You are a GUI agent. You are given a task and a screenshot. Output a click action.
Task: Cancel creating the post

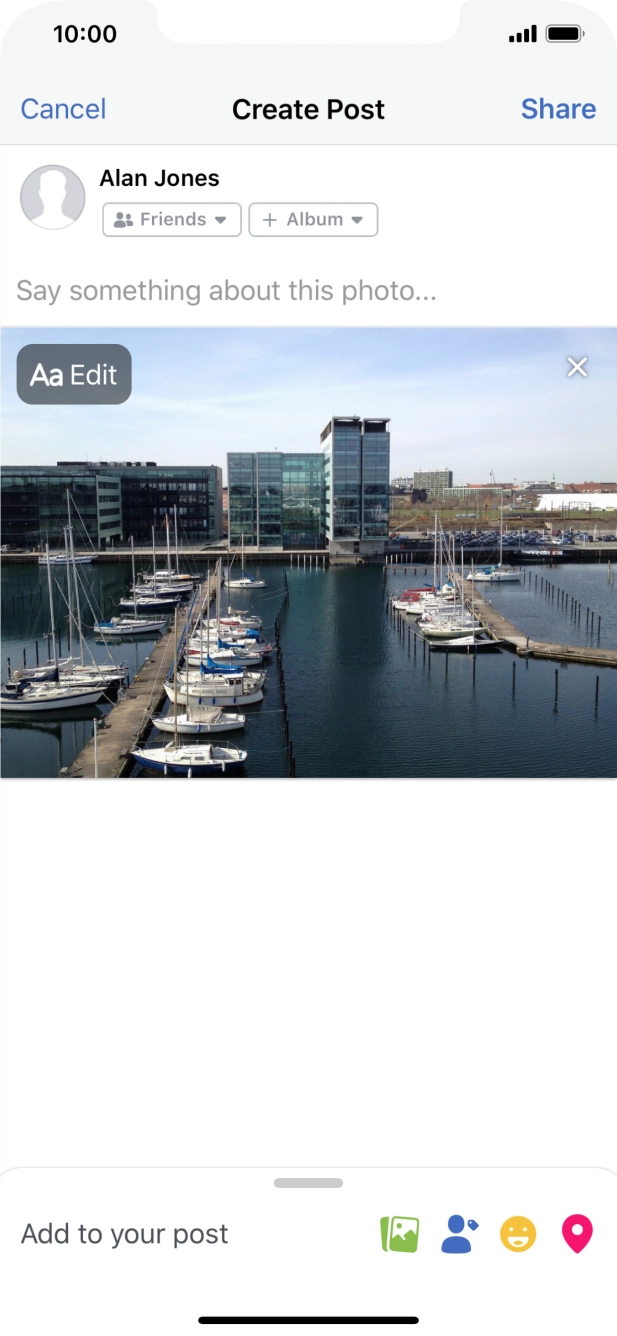63,109
